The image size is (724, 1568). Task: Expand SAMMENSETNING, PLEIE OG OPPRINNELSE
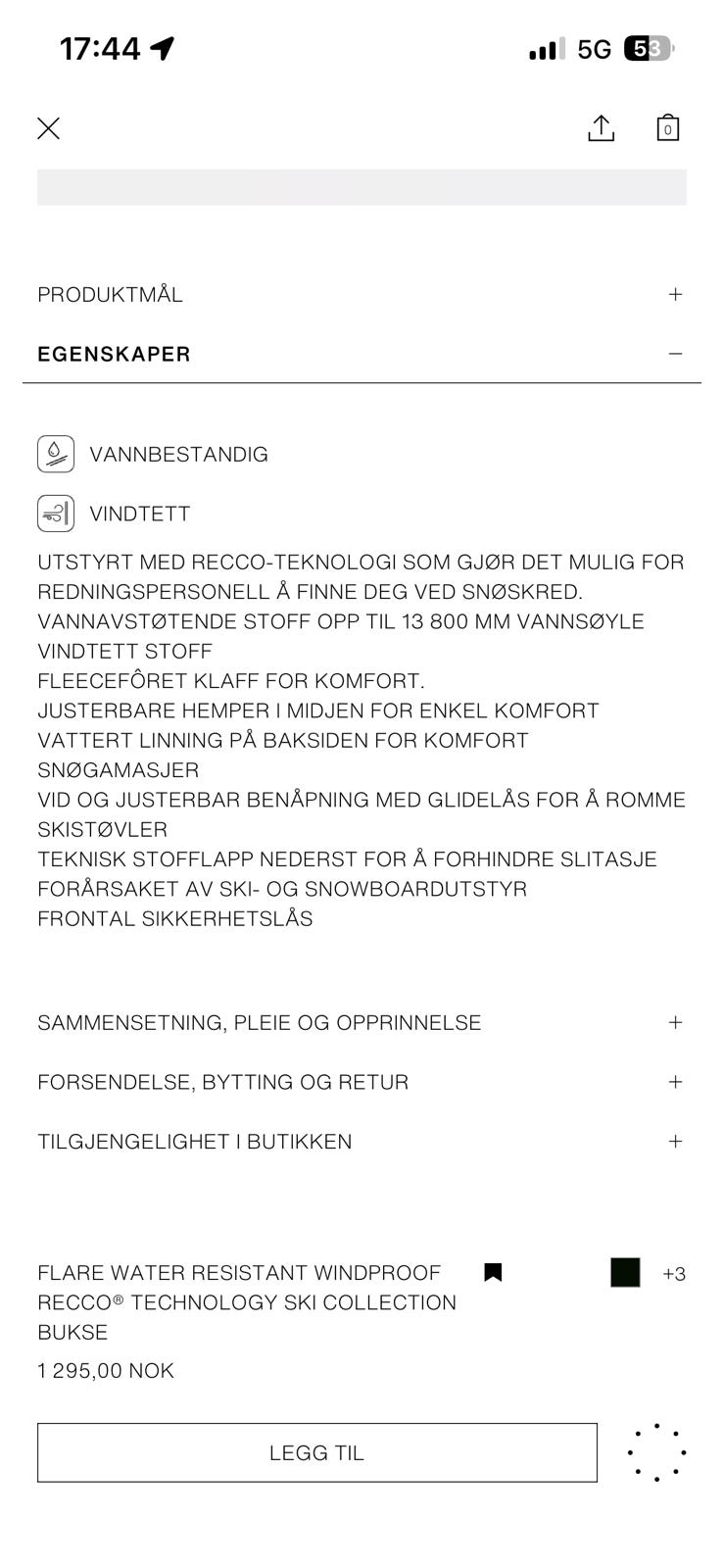coord(674,1022)
